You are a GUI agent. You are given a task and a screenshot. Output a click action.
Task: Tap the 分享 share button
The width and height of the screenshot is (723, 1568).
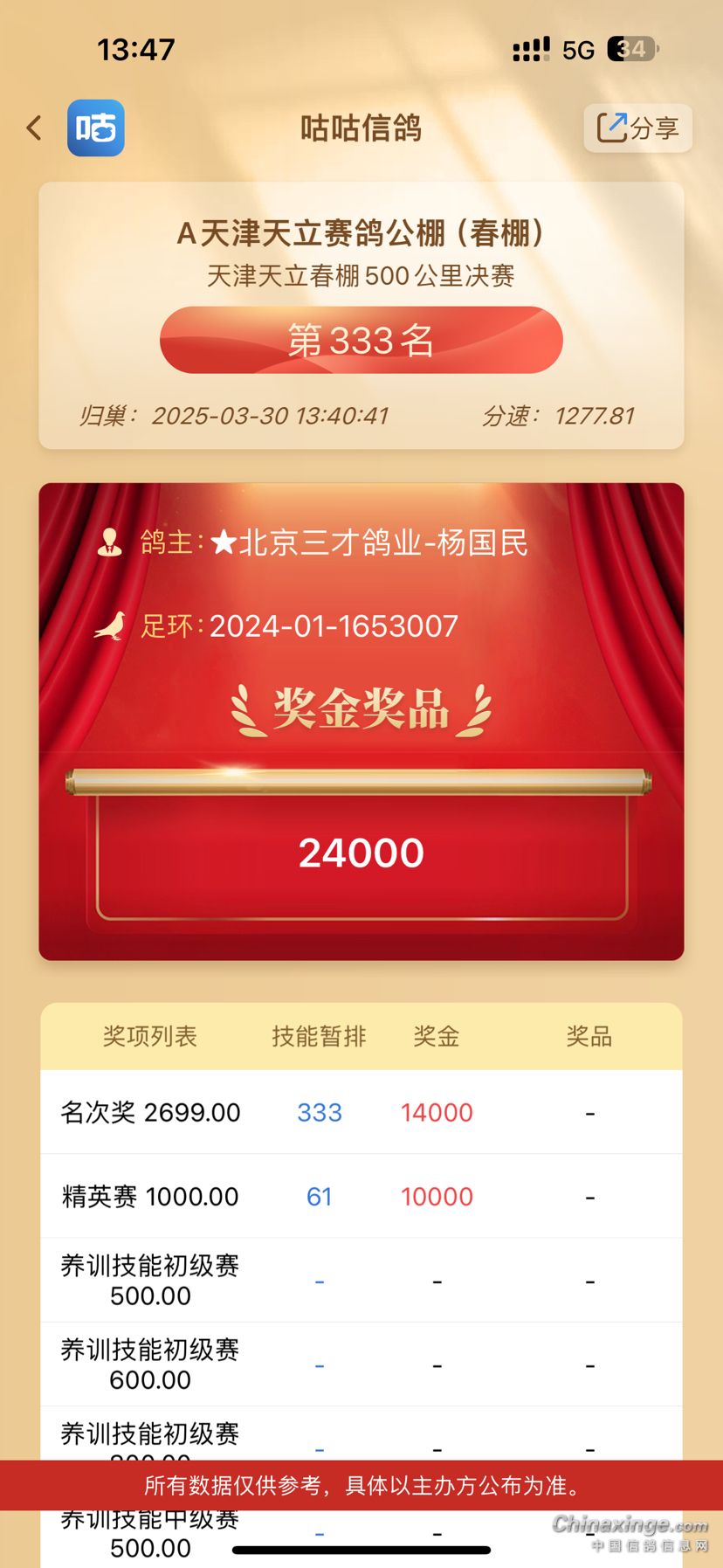(637, 128)
